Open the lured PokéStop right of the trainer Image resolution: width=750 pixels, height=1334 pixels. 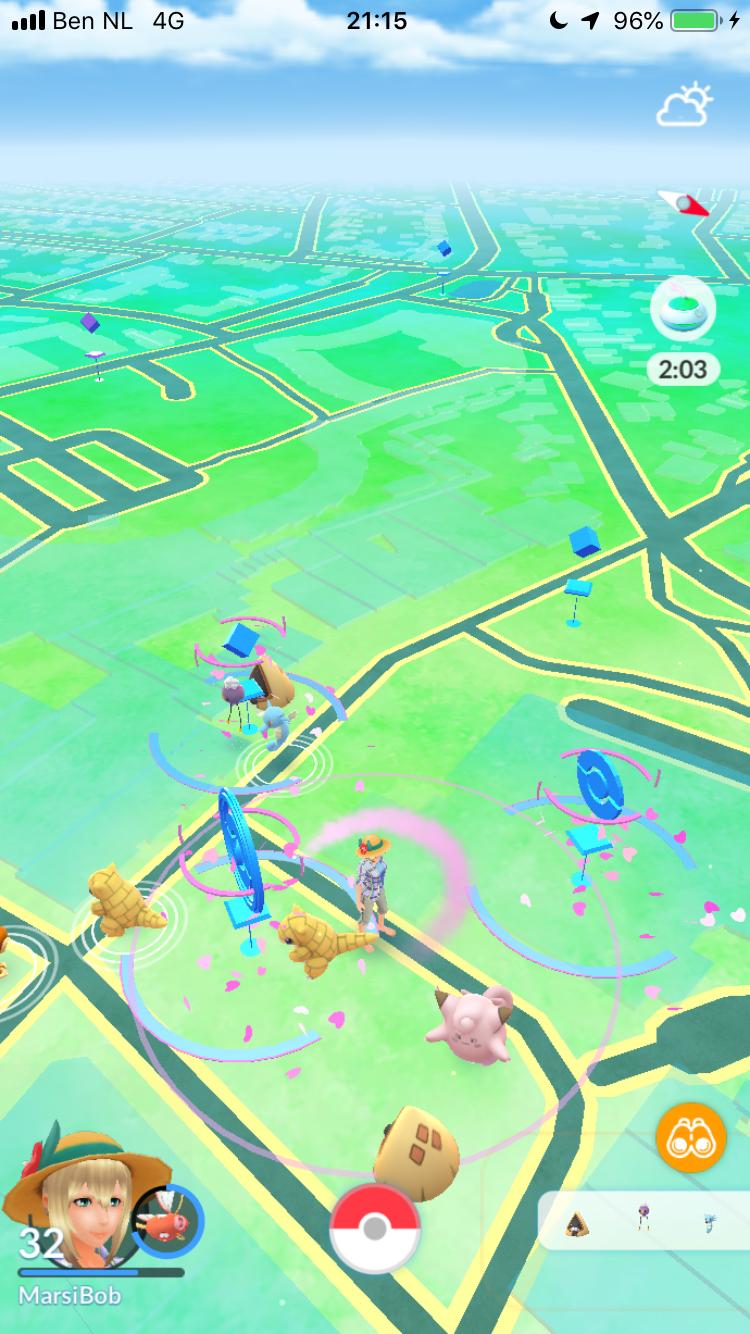597,808
